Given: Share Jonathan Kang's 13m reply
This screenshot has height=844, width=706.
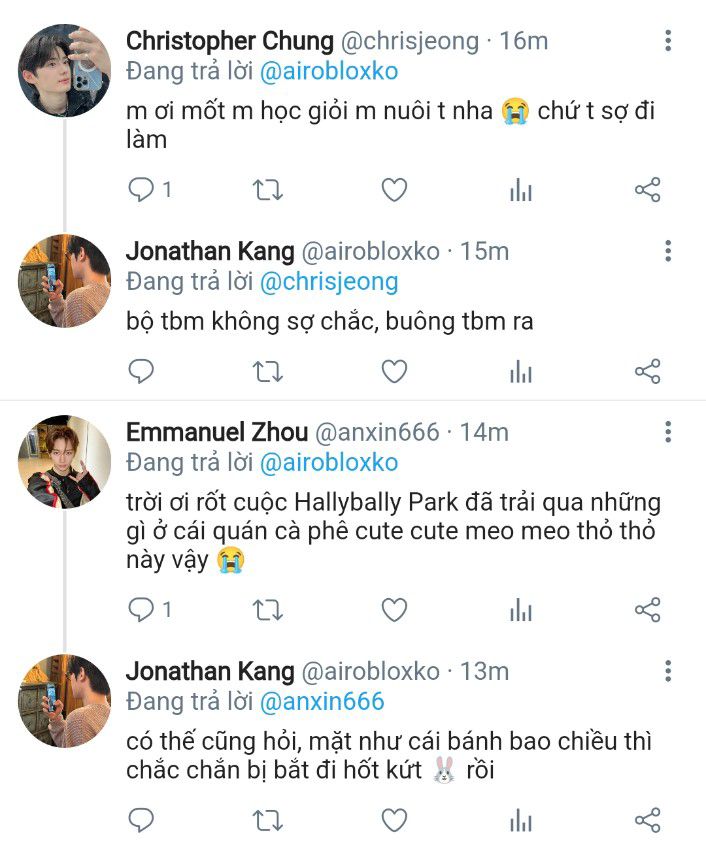Looking at the screenshot, I should pos(648,821).
